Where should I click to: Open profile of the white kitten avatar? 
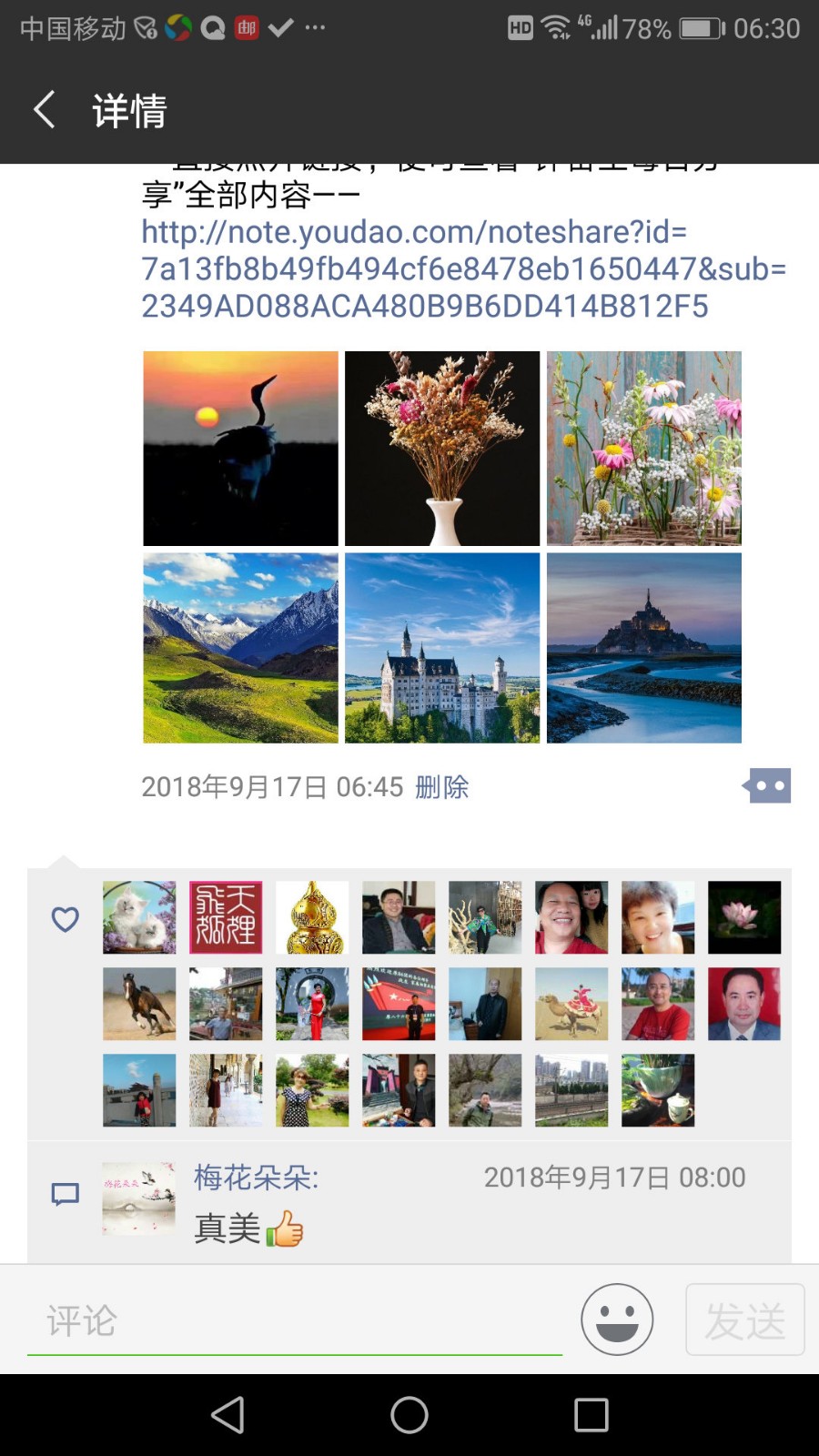pos(139,917)
